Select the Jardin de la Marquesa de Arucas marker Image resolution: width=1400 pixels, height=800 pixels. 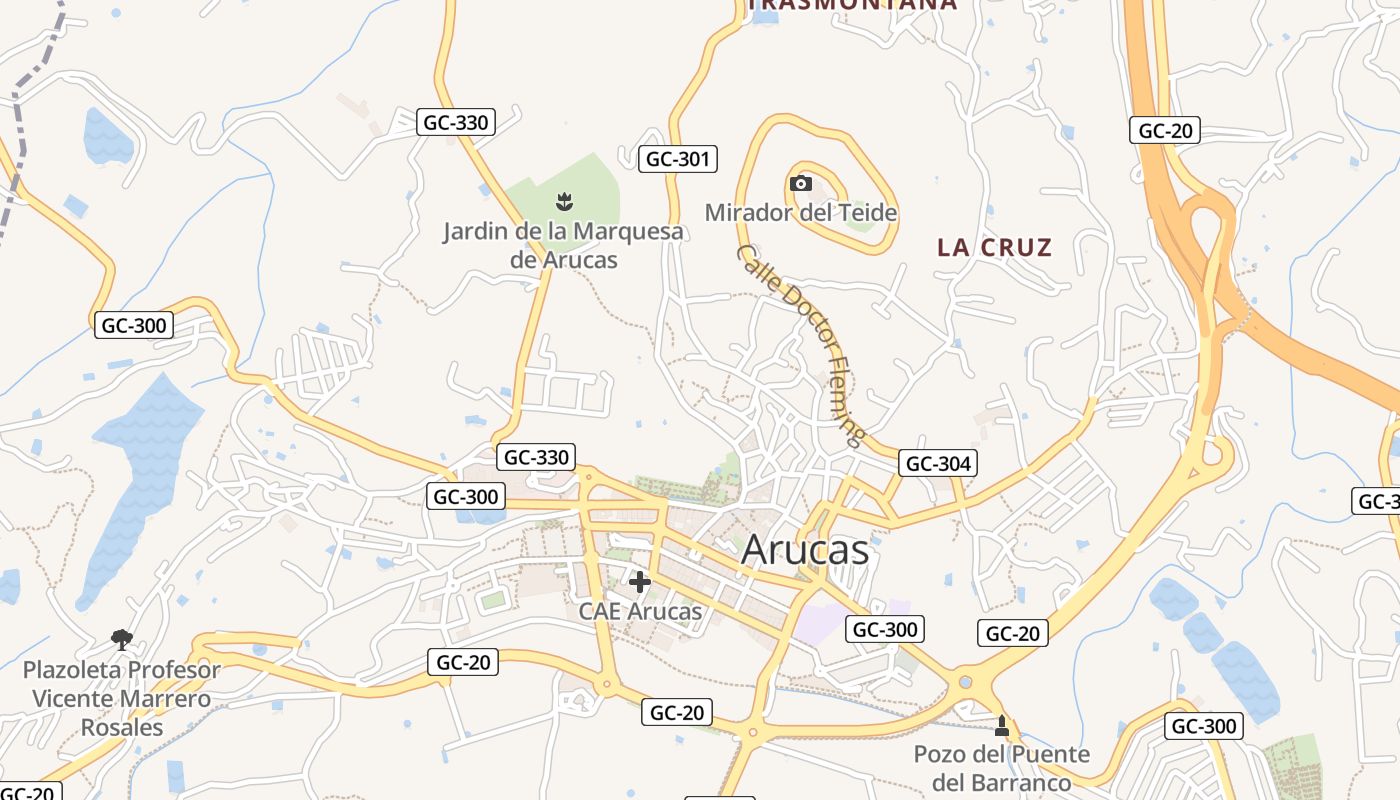tap(564, 201)
